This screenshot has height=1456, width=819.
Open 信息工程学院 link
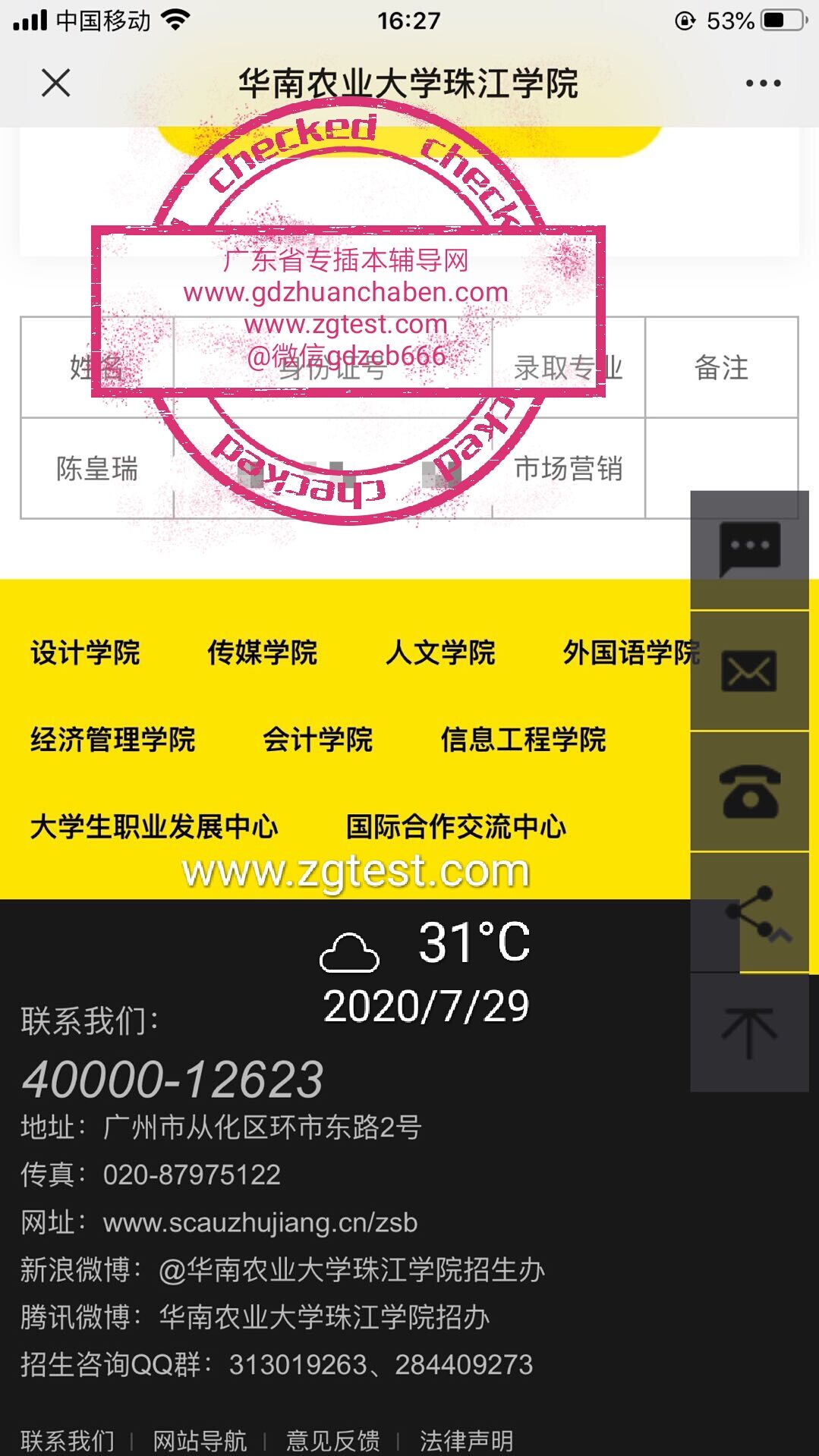(x=523, y=740)
